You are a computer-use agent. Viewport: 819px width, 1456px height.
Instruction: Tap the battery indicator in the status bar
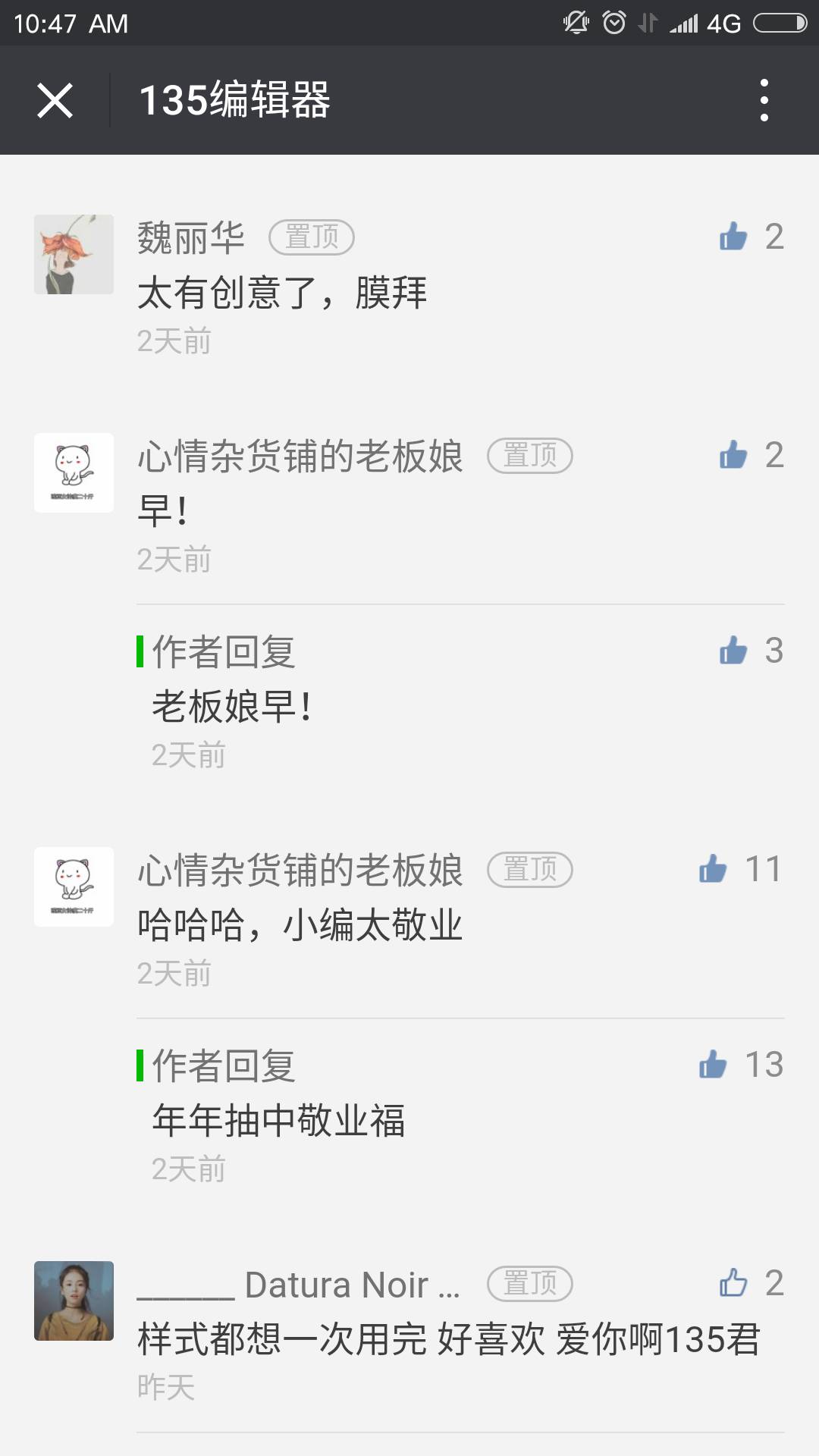coord(781,21)
